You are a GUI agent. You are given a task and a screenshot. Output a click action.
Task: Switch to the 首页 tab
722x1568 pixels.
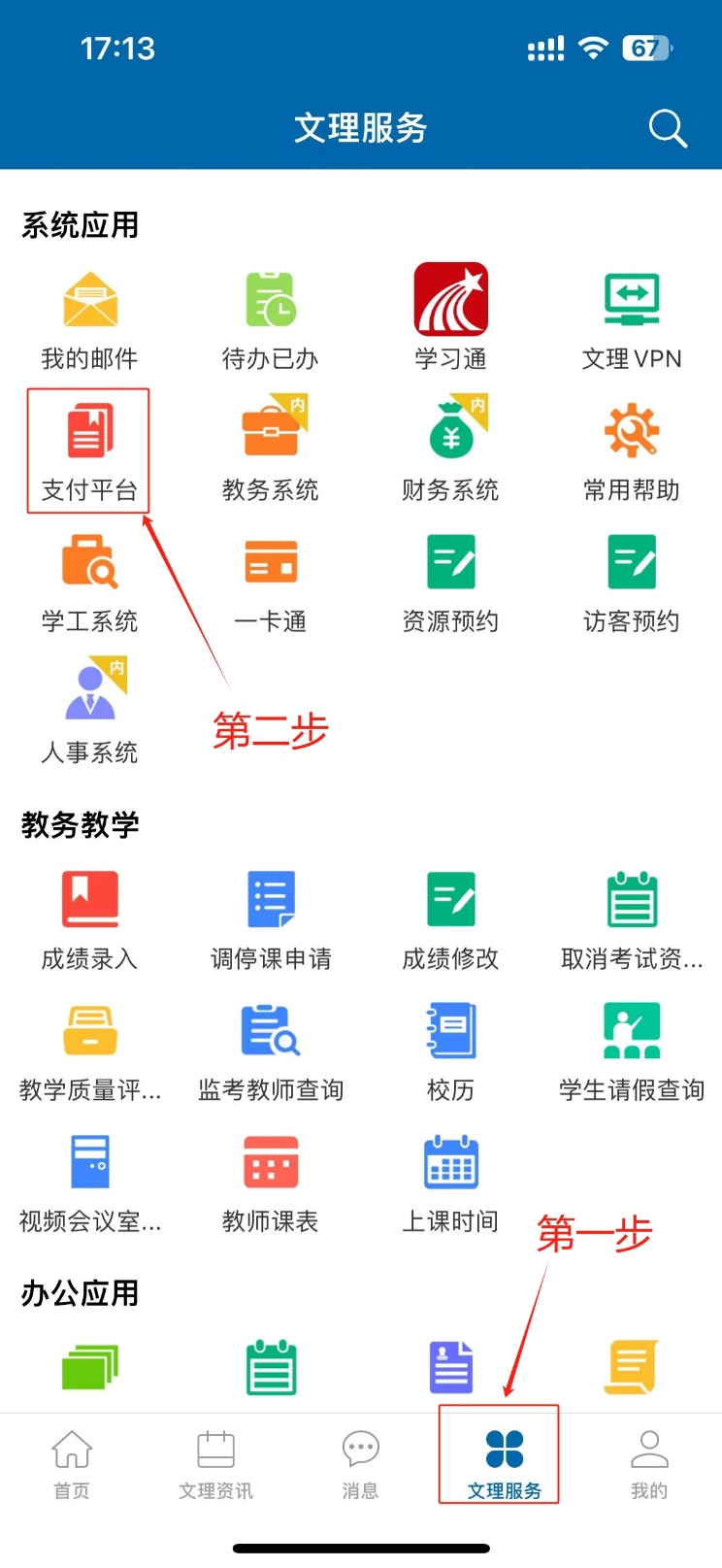click(x=72, y=1462)
